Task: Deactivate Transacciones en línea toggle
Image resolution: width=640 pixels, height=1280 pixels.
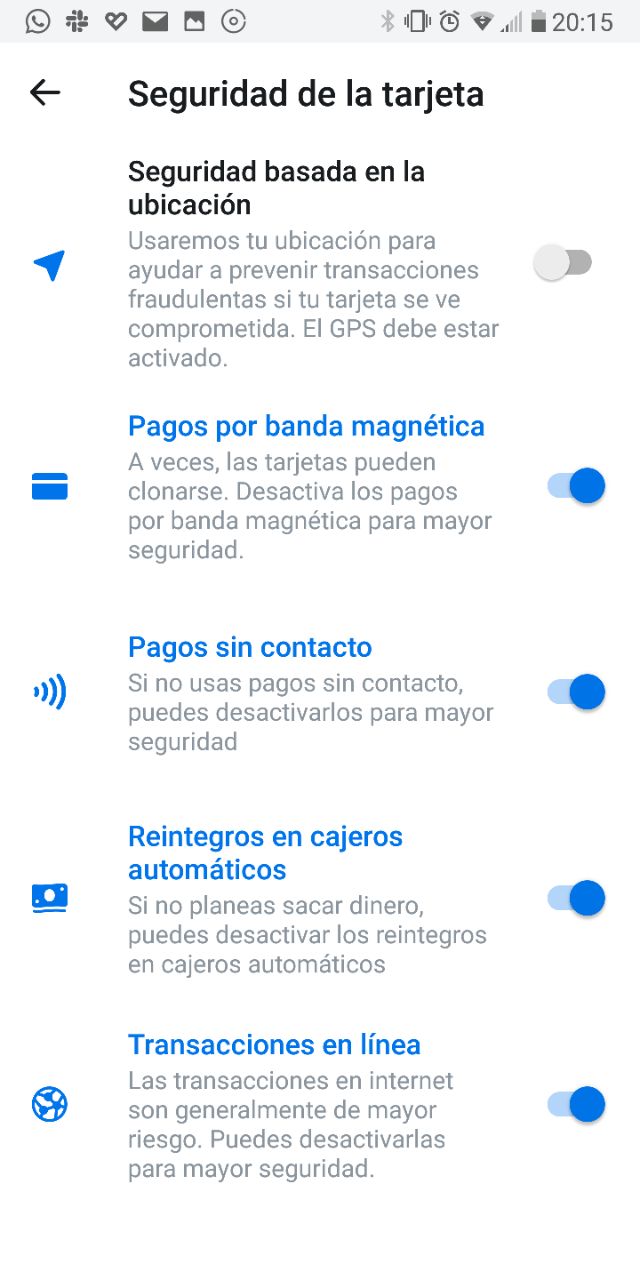Action: [576, 1104]
